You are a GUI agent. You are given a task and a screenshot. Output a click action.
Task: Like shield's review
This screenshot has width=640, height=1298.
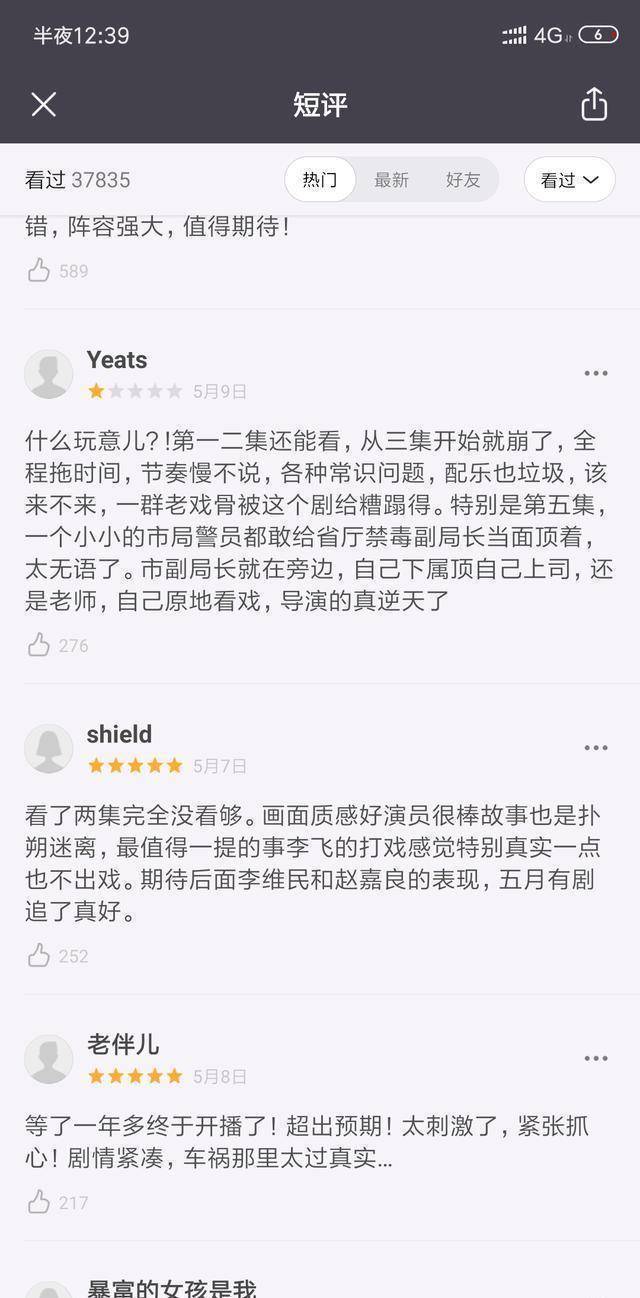pos(39,956)
